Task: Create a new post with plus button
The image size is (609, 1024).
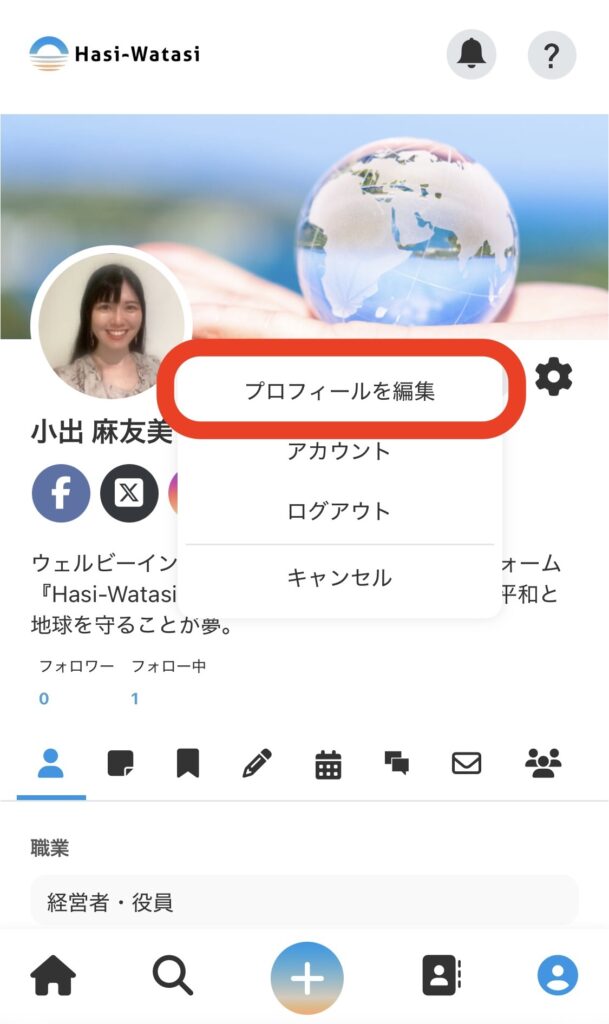Action: [x=307, y=978]
